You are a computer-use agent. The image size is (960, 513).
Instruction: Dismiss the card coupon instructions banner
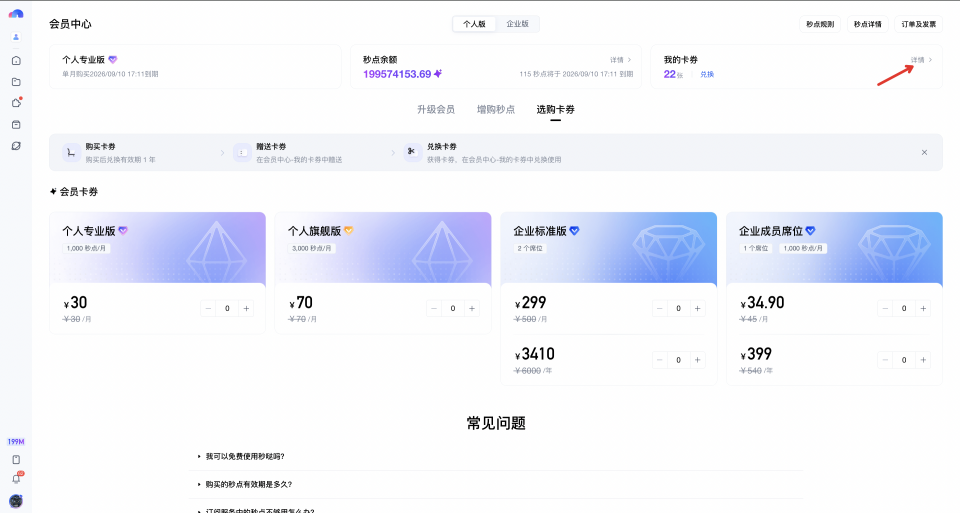coord(924,152)
